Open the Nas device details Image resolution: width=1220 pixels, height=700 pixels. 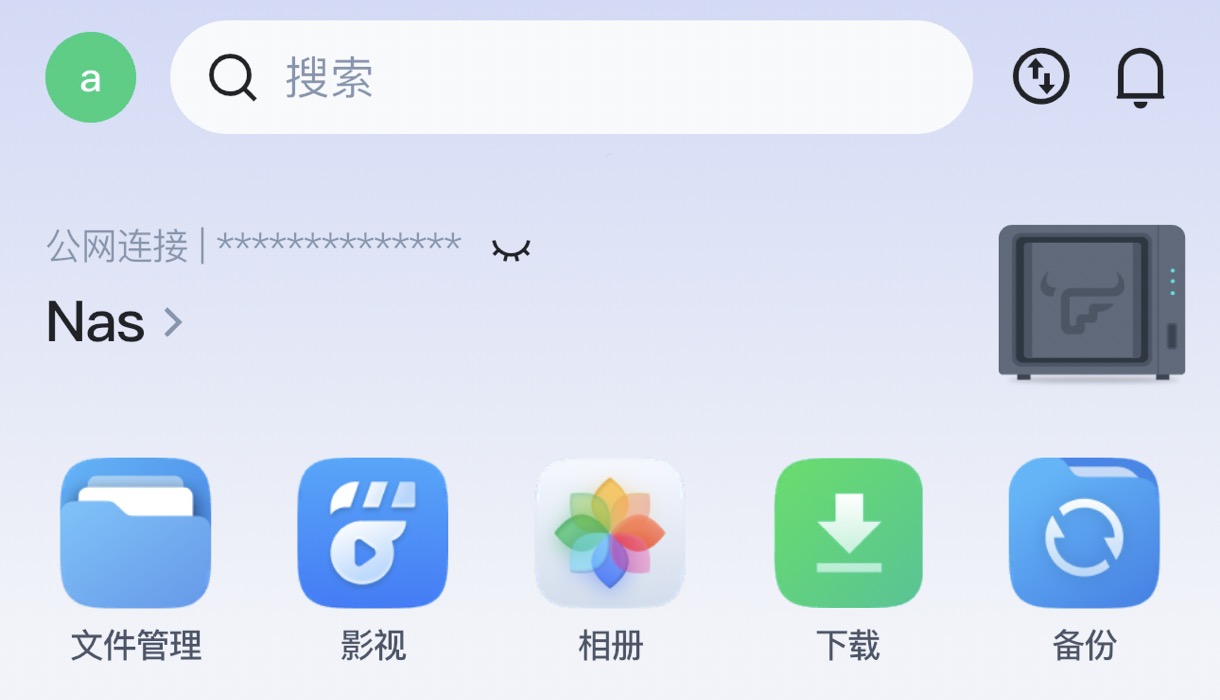tap(114, 322)
